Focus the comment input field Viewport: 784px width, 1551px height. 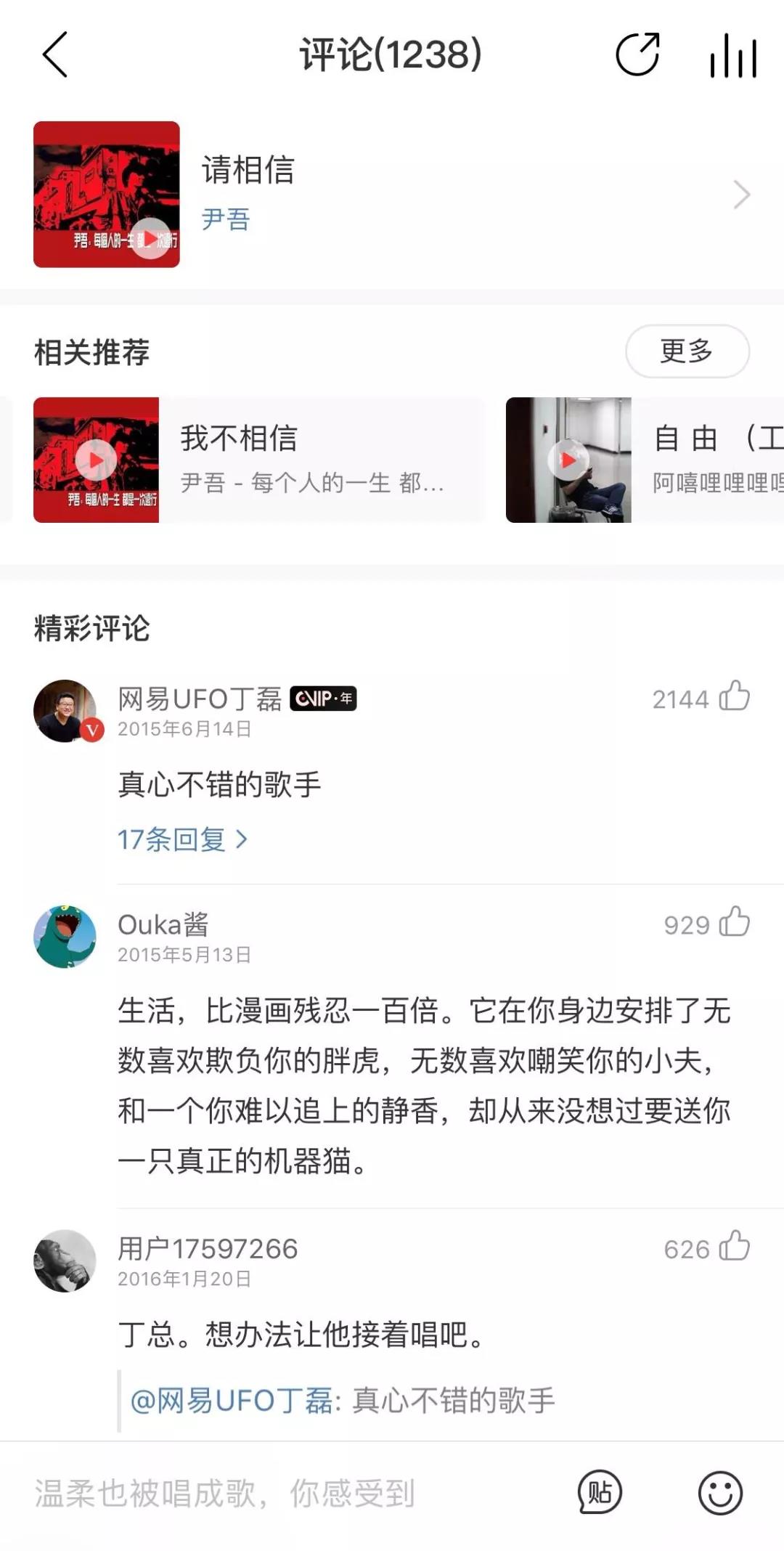point(290,1494)
